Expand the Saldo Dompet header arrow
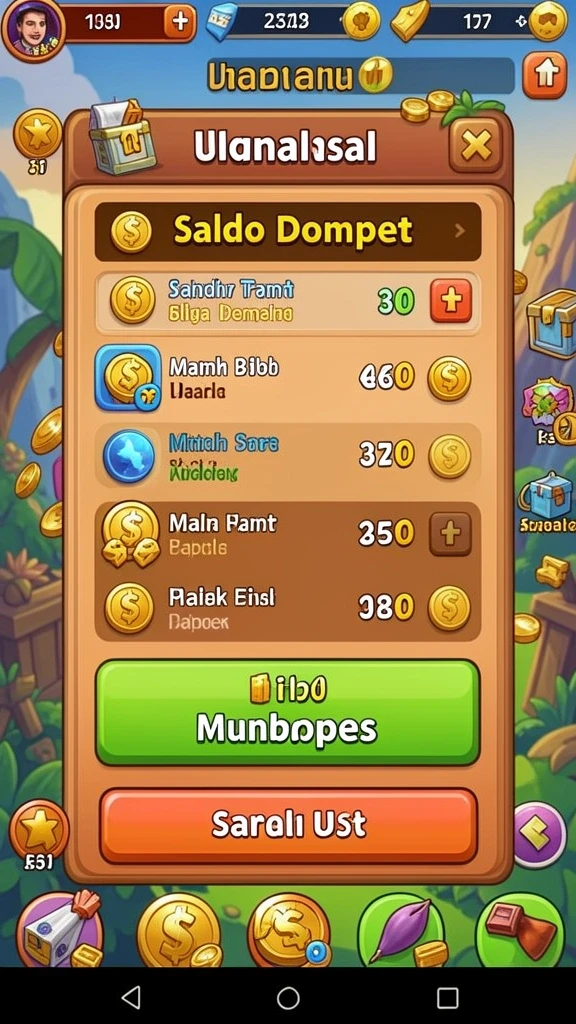The height and width of the screenshot is (1024, 576). pyautogui.click(x=460, y=231)
